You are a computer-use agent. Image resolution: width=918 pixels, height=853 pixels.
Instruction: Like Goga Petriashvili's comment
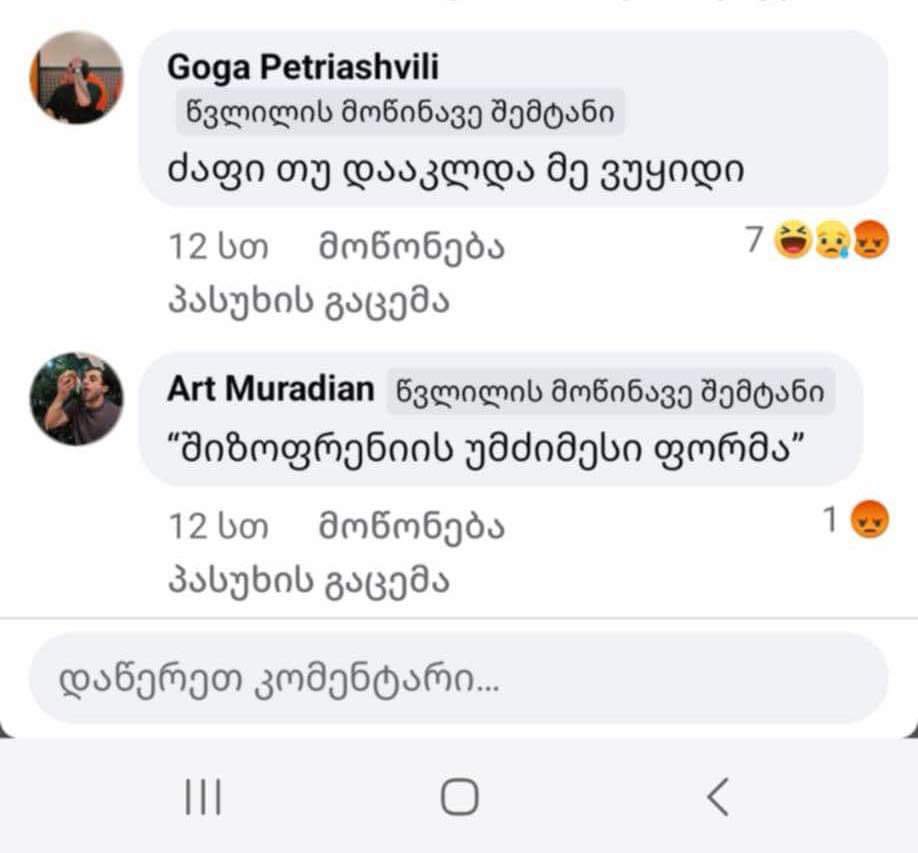pos(410,245)
